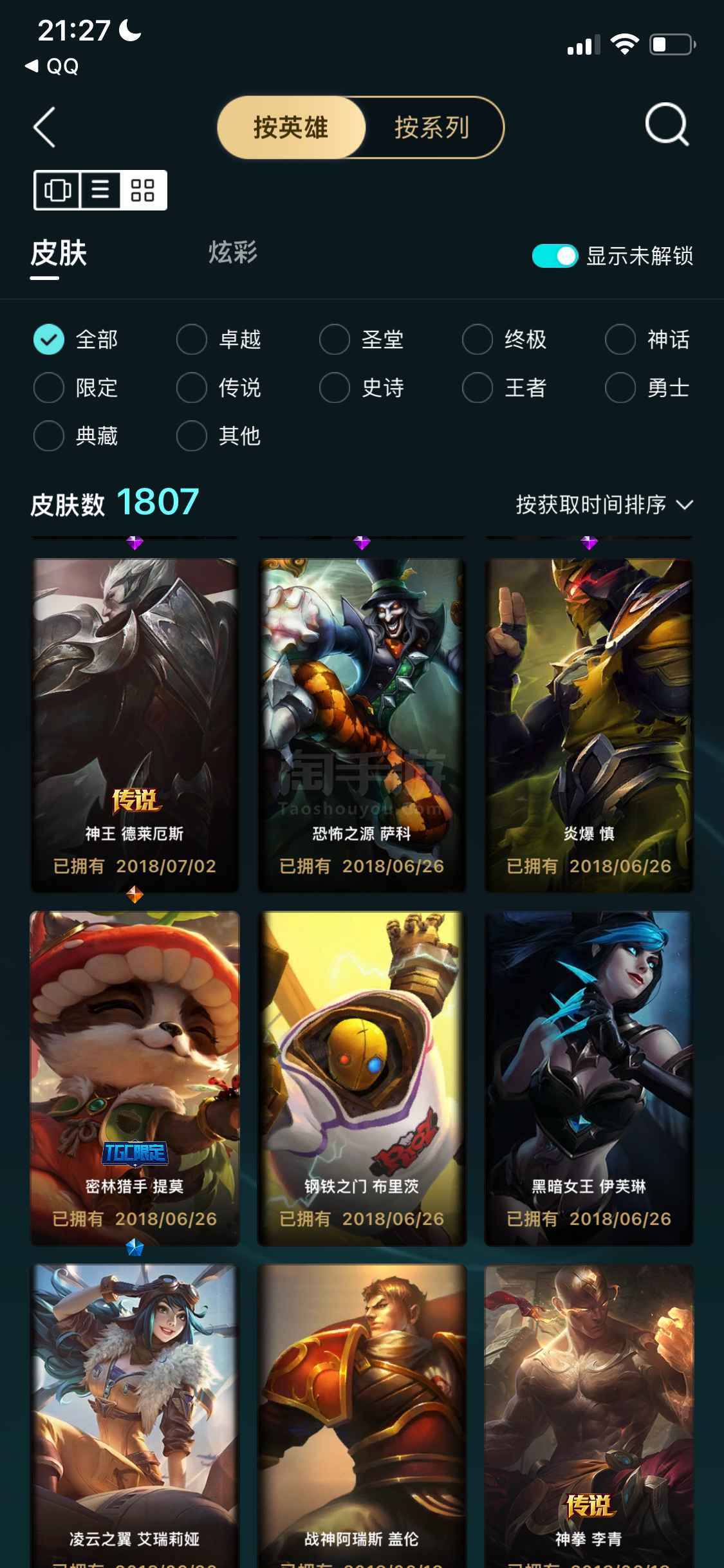Viewport: 724px width, 1568px height.
Task: Go back using the top-left arrow
Action: pyautogui.click(x=44, y=127)
